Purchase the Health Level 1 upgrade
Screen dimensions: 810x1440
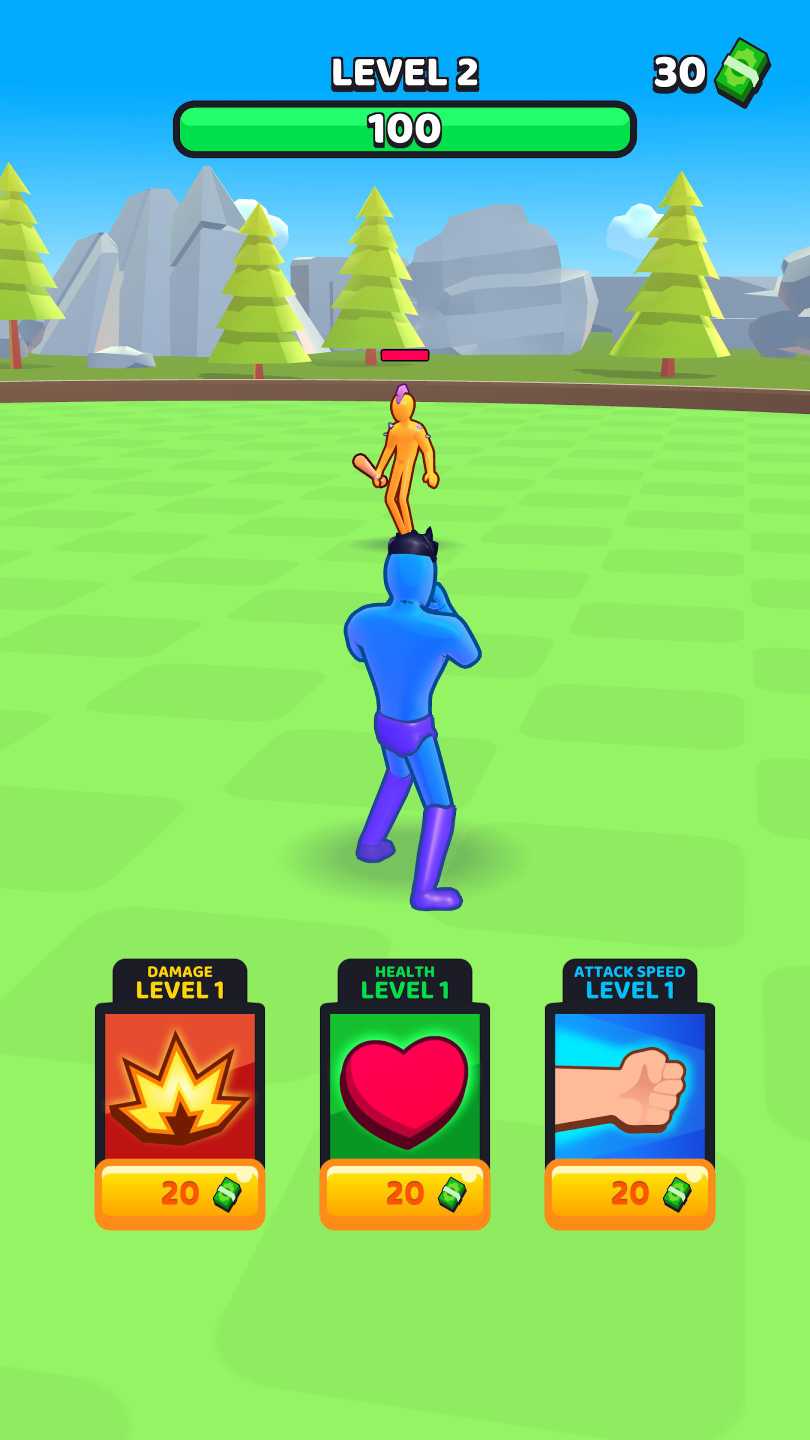405,1095
